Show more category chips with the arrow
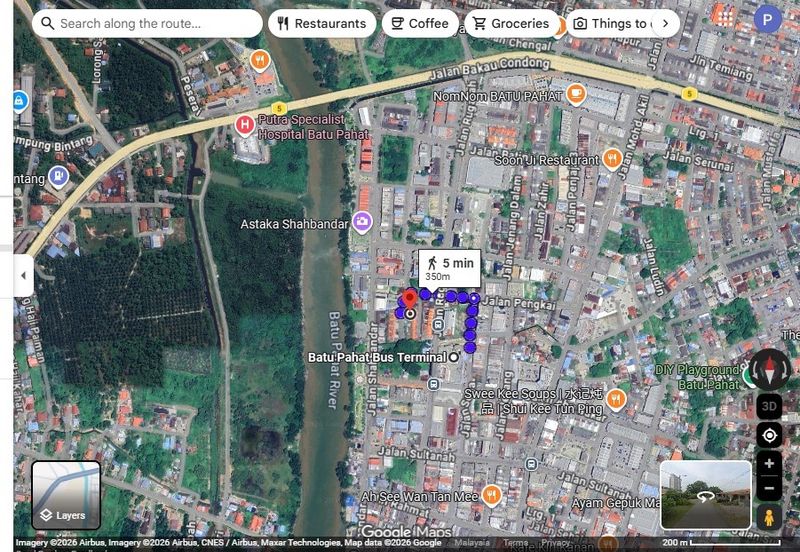Viewport: 800px width, 552px height. 665,23
